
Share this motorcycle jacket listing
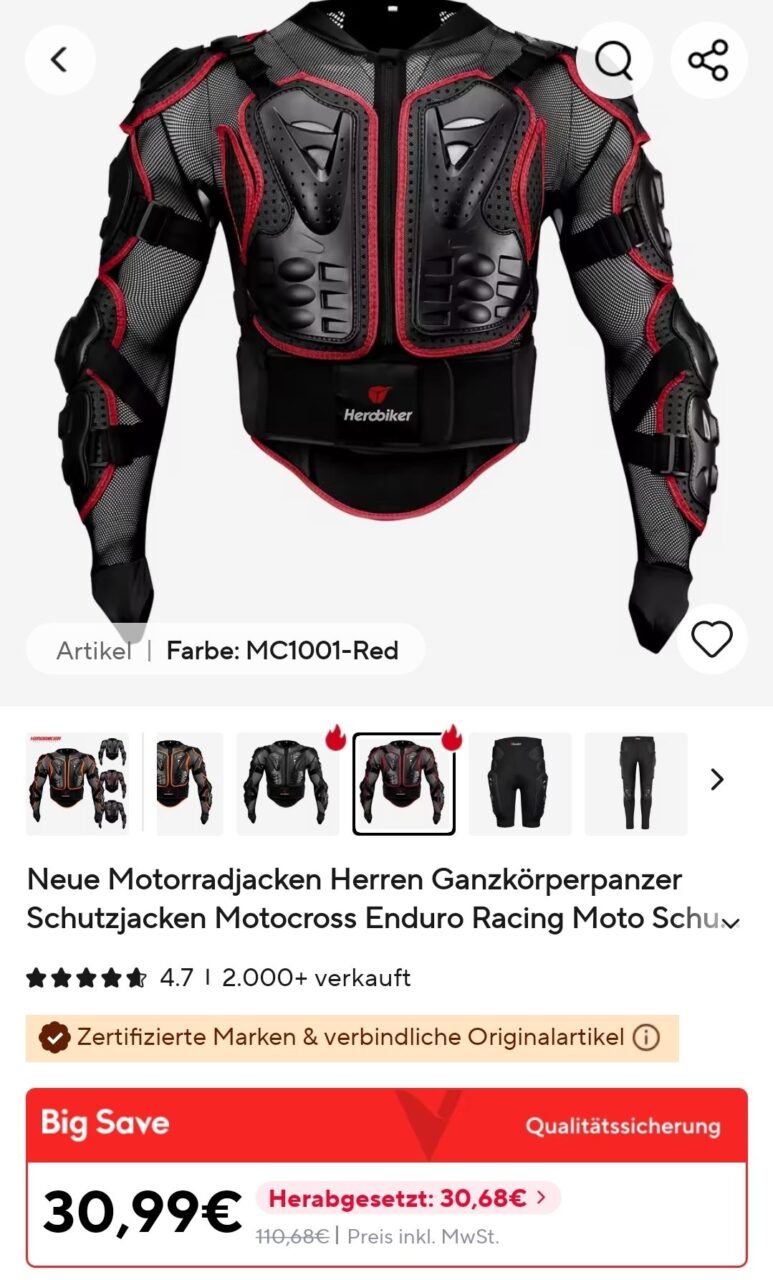(x=709, y=60)
